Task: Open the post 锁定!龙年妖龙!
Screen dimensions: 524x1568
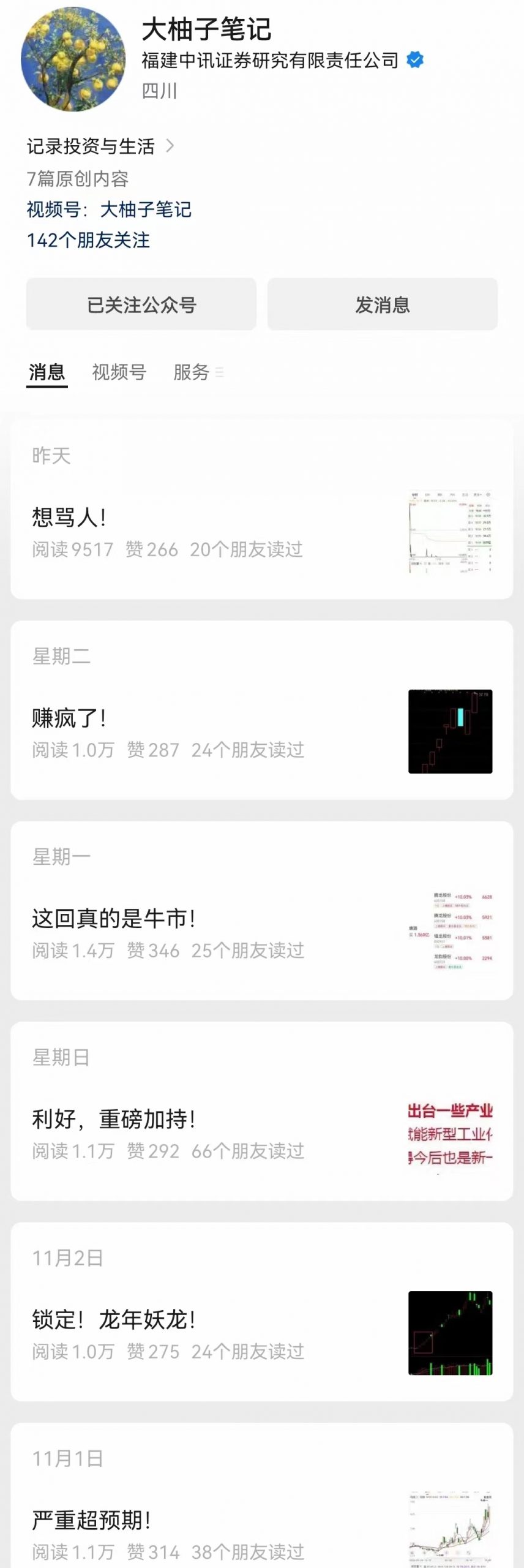Action: [x=114, y=1319]
